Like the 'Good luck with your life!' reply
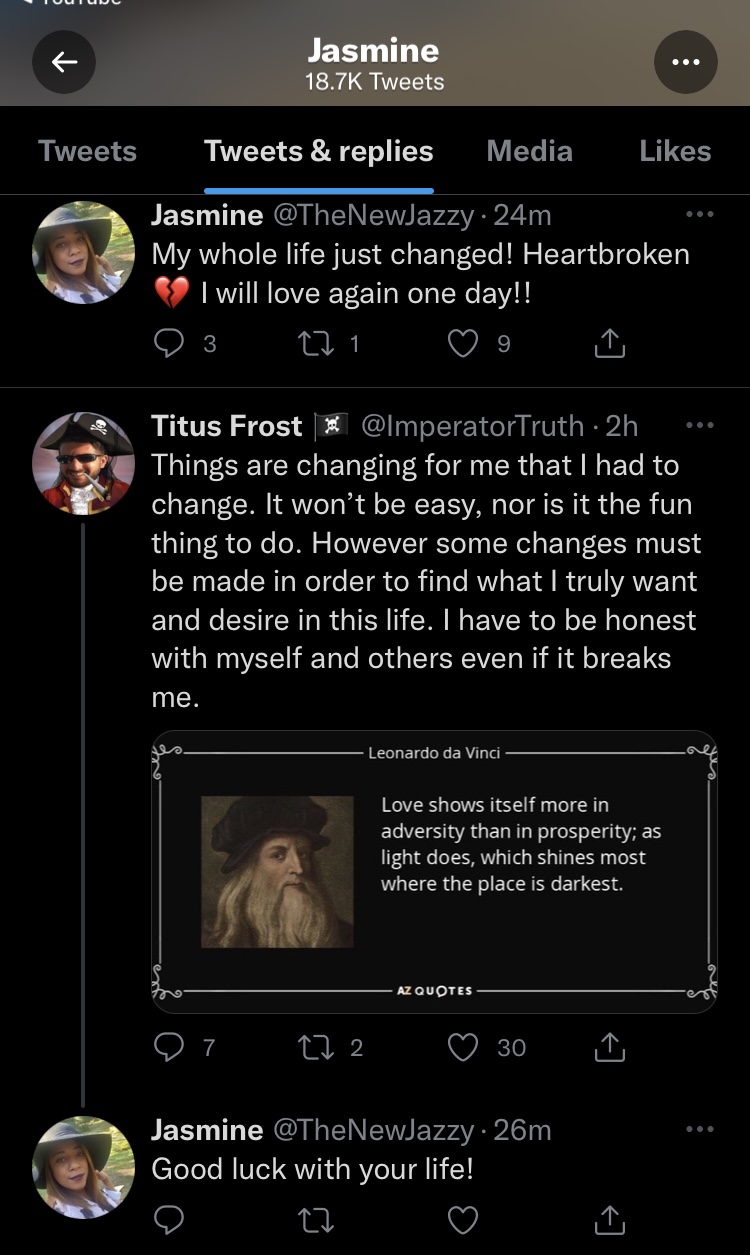The height and width of the screenshot is (1255, 750). (x=462, y=1220)
